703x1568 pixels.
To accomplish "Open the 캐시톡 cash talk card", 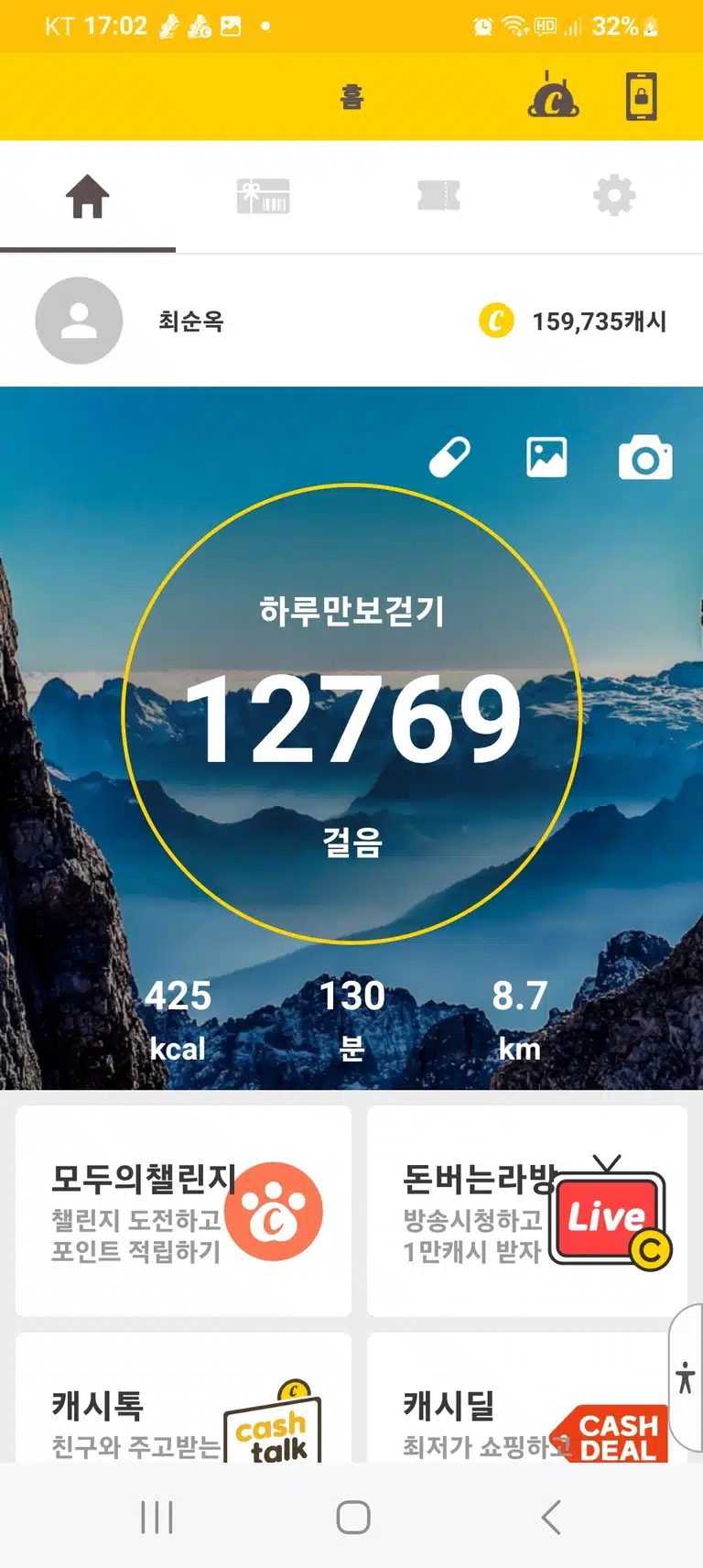I will pyautogui.click(x=183, y=1398).
